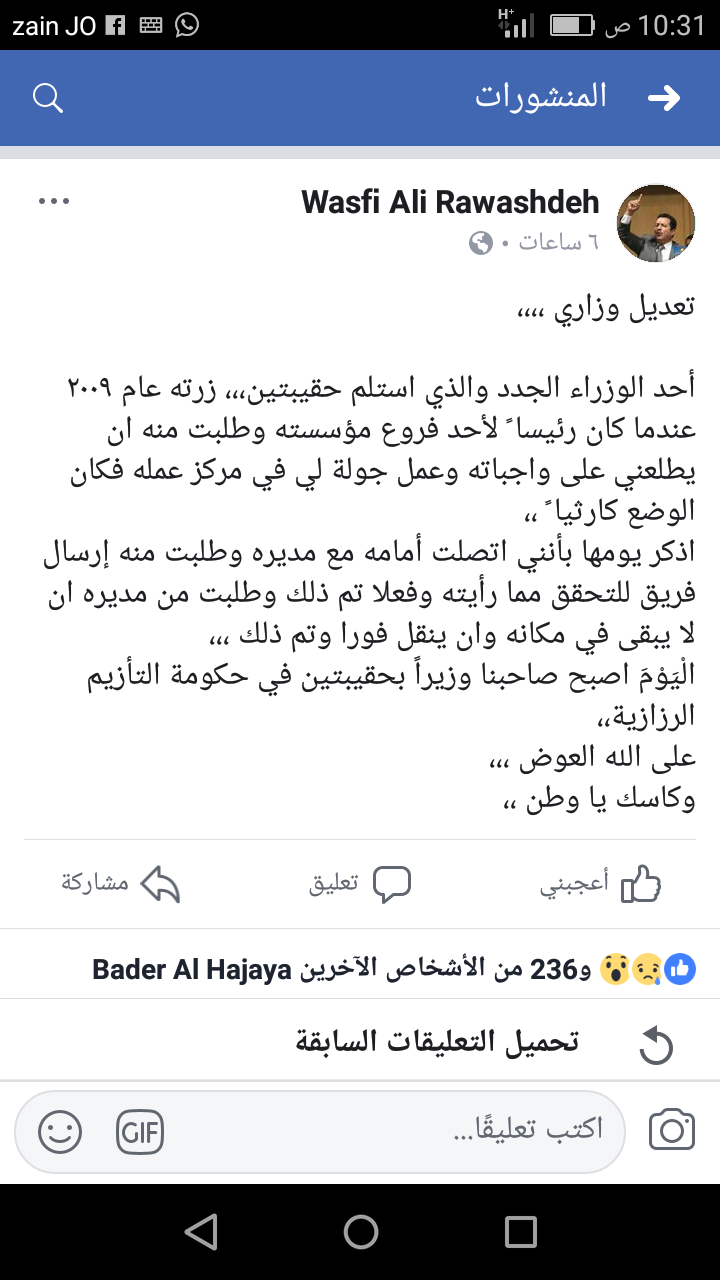Add a GIF to the comment
Screen dimensions: 720x1280
140,1131
